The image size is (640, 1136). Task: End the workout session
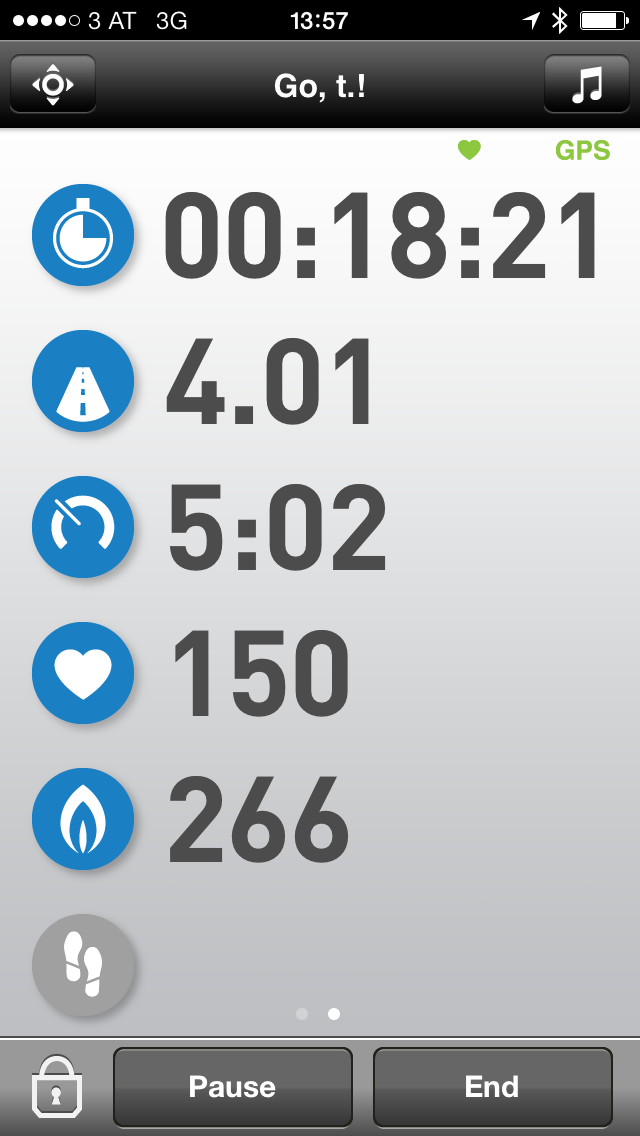pos(492,1087)
